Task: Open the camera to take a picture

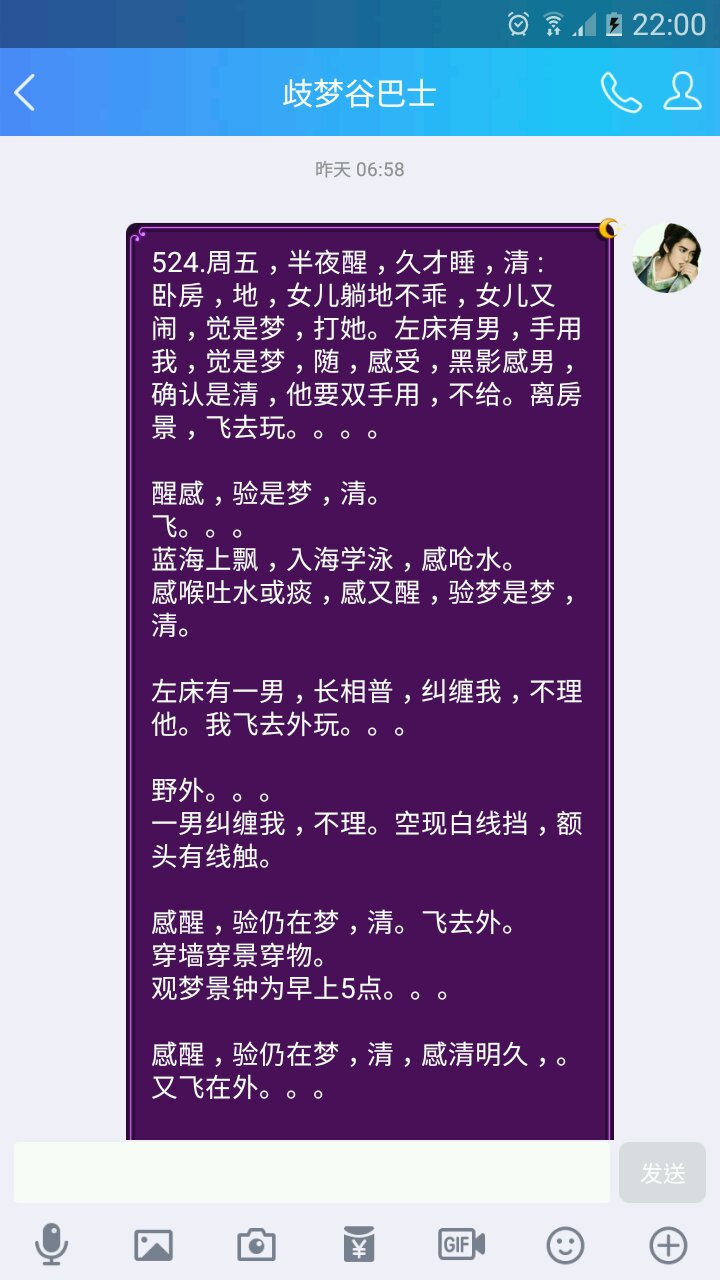Action: point(257,1245)
